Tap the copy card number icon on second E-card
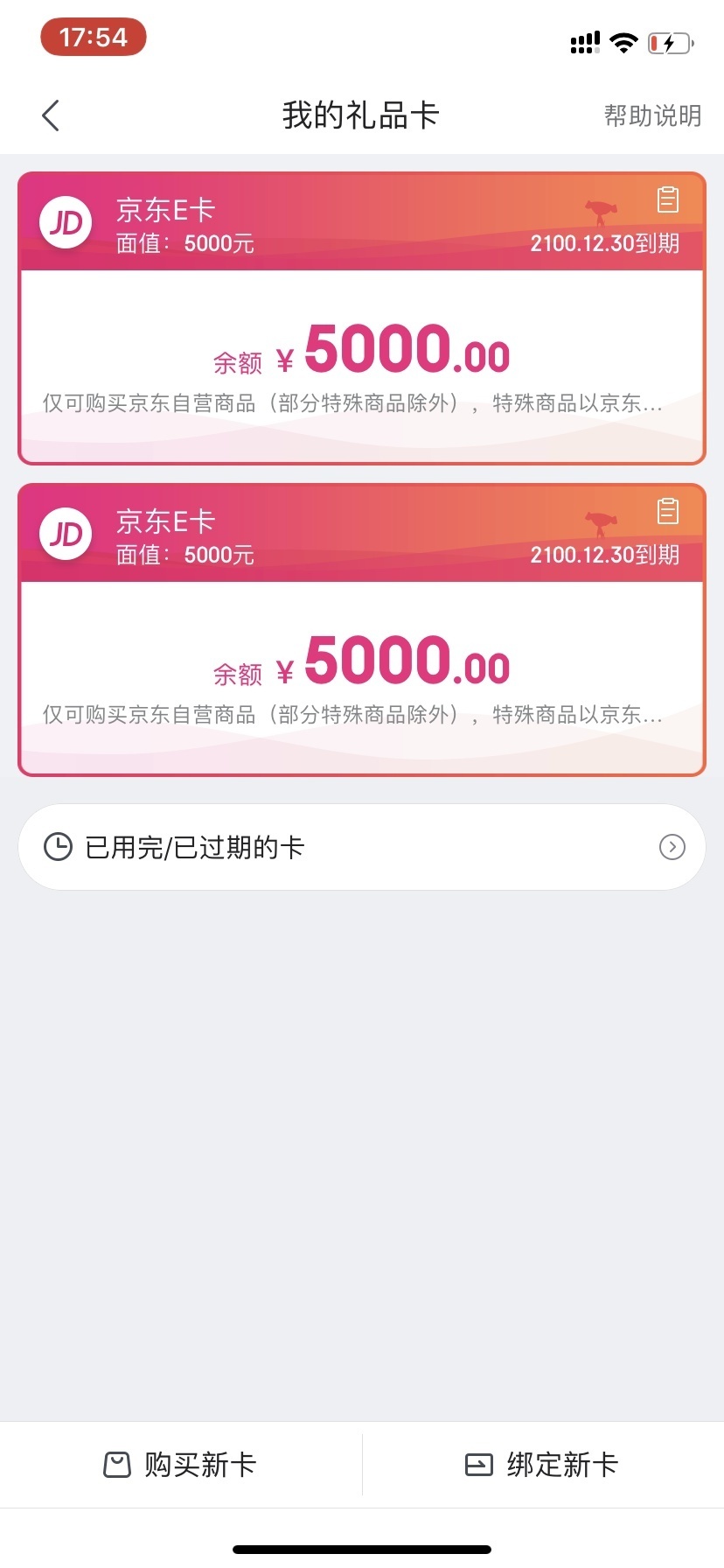 (667, 511)
